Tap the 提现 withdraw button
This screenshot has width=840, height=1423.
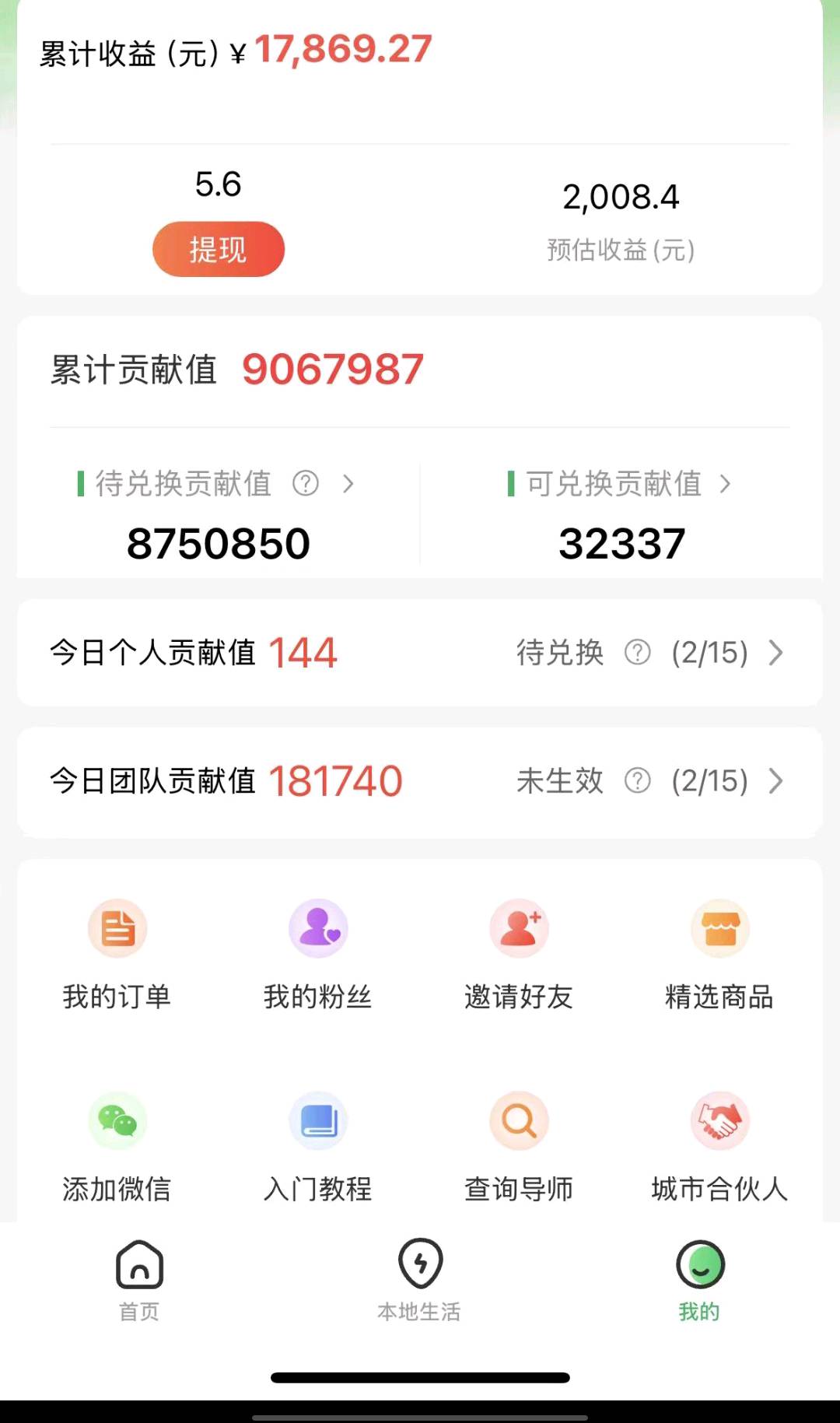click(218, 248)
